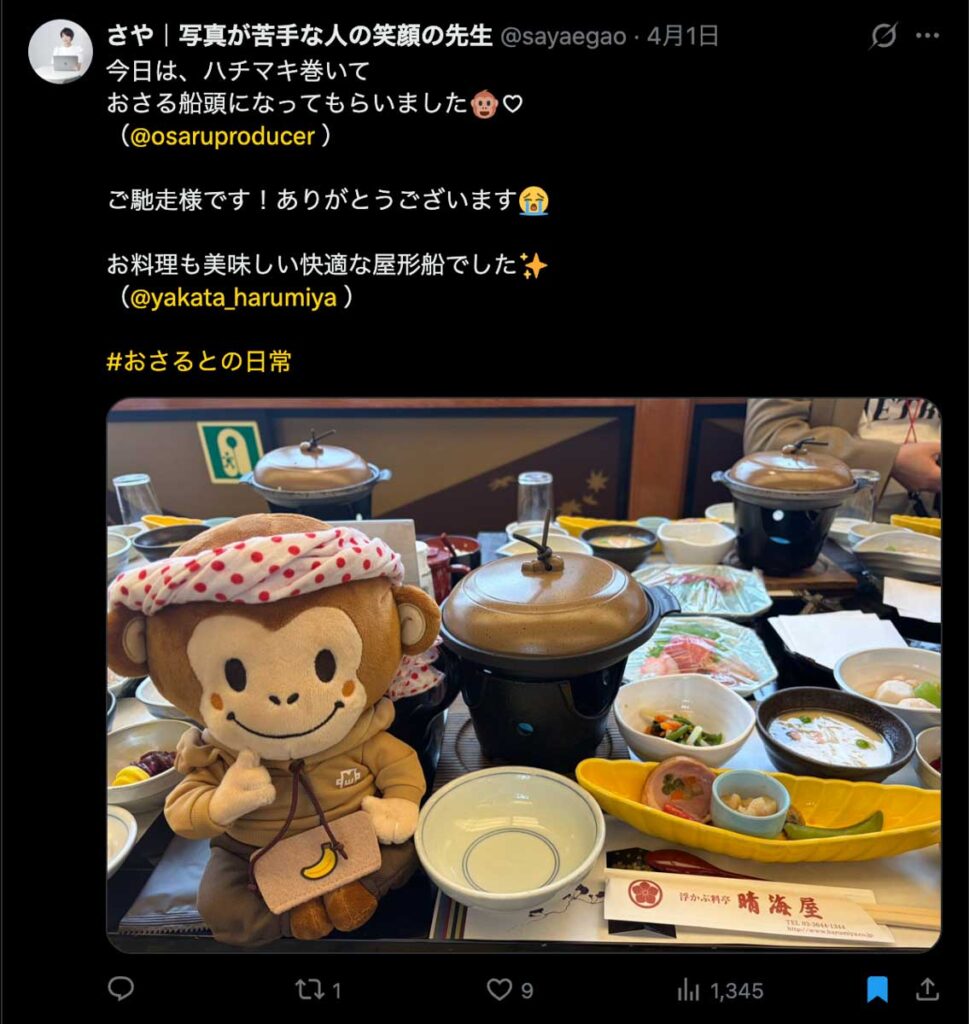Open the Grok icon on the post
Image resolution: width=969 pixels, height=1024 pixels.
pos(883,37)
